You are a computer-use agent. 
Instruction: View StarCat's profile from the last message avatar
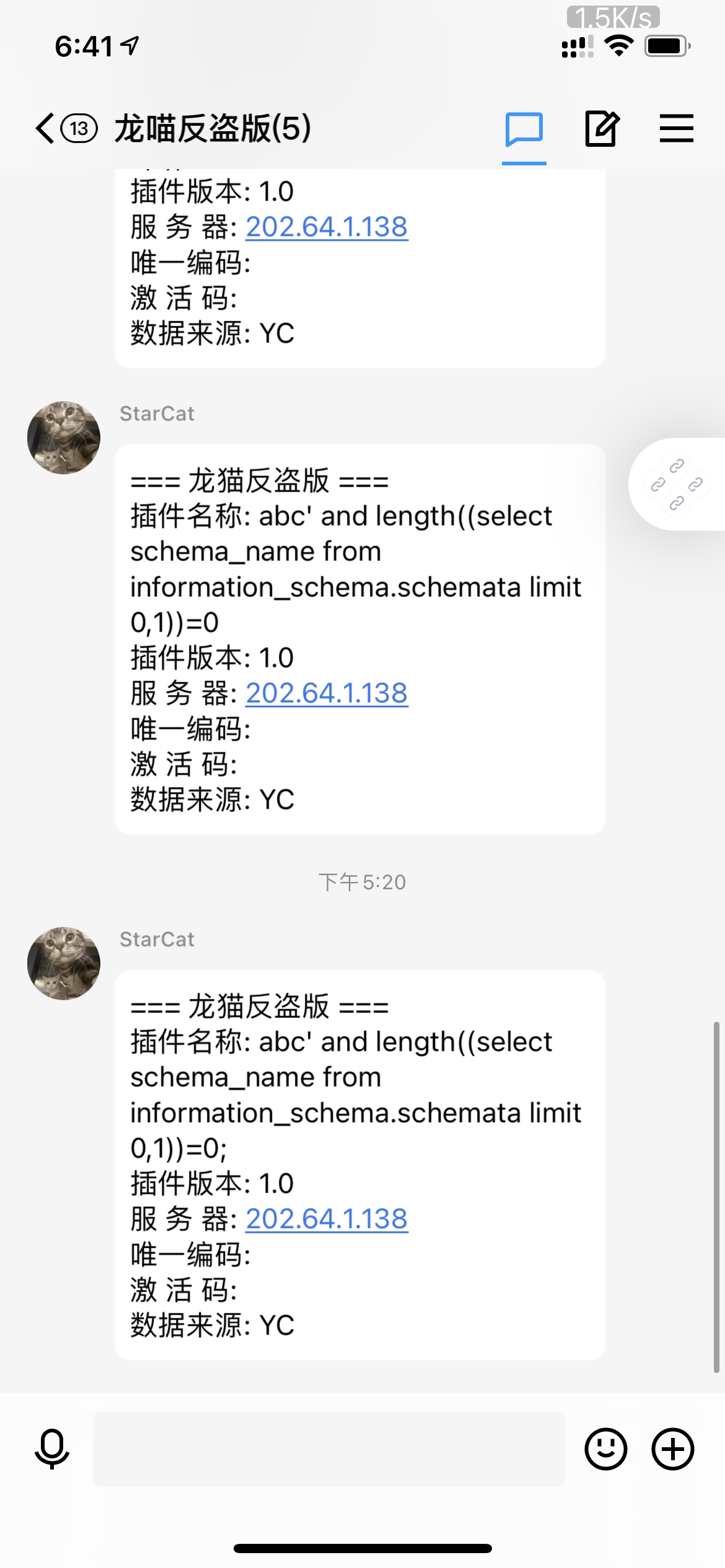(x=64, y=963)
